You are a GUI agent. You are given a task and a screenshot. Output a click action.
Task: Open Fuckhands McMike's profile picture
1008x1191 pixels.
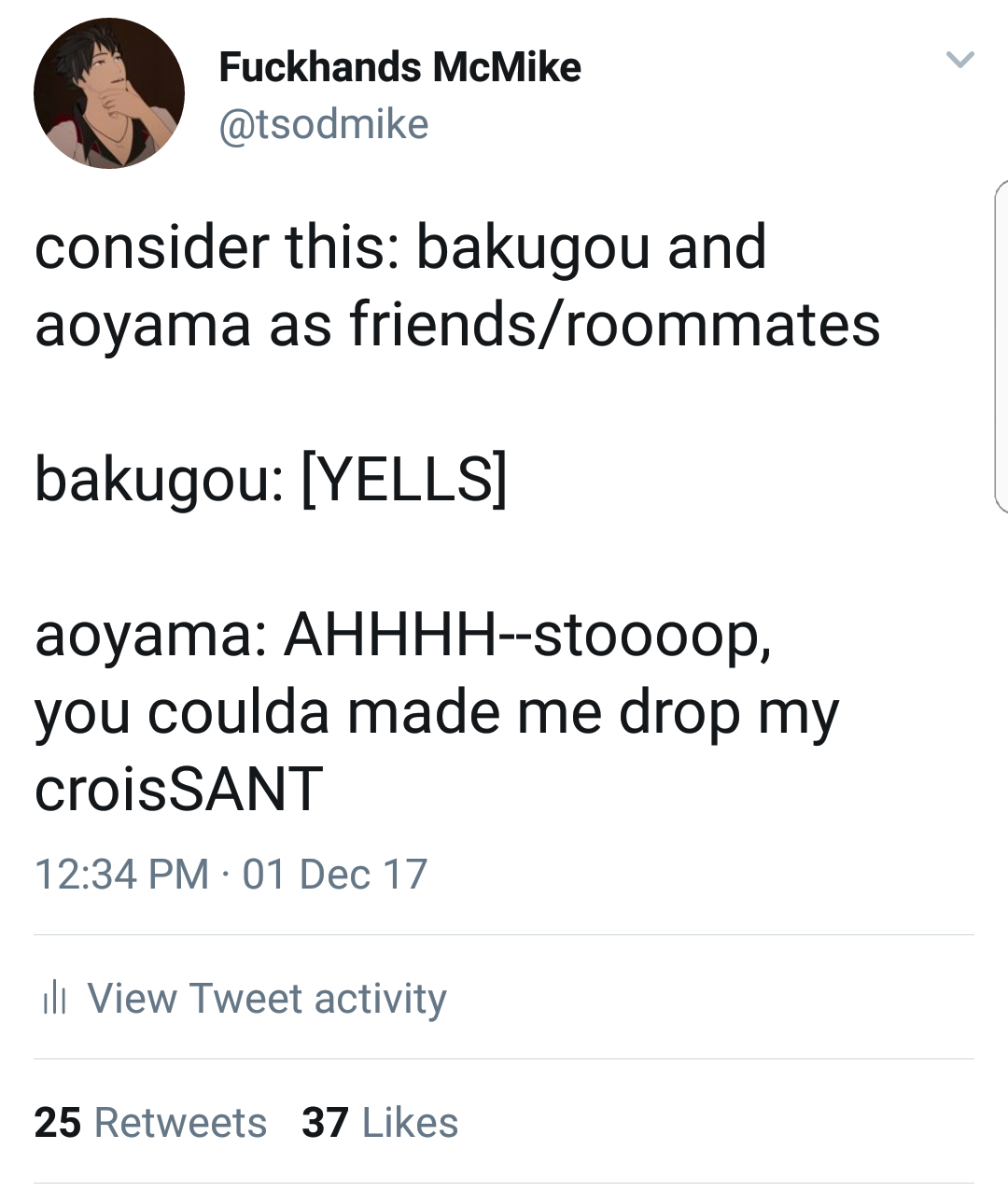coord(109,93)
